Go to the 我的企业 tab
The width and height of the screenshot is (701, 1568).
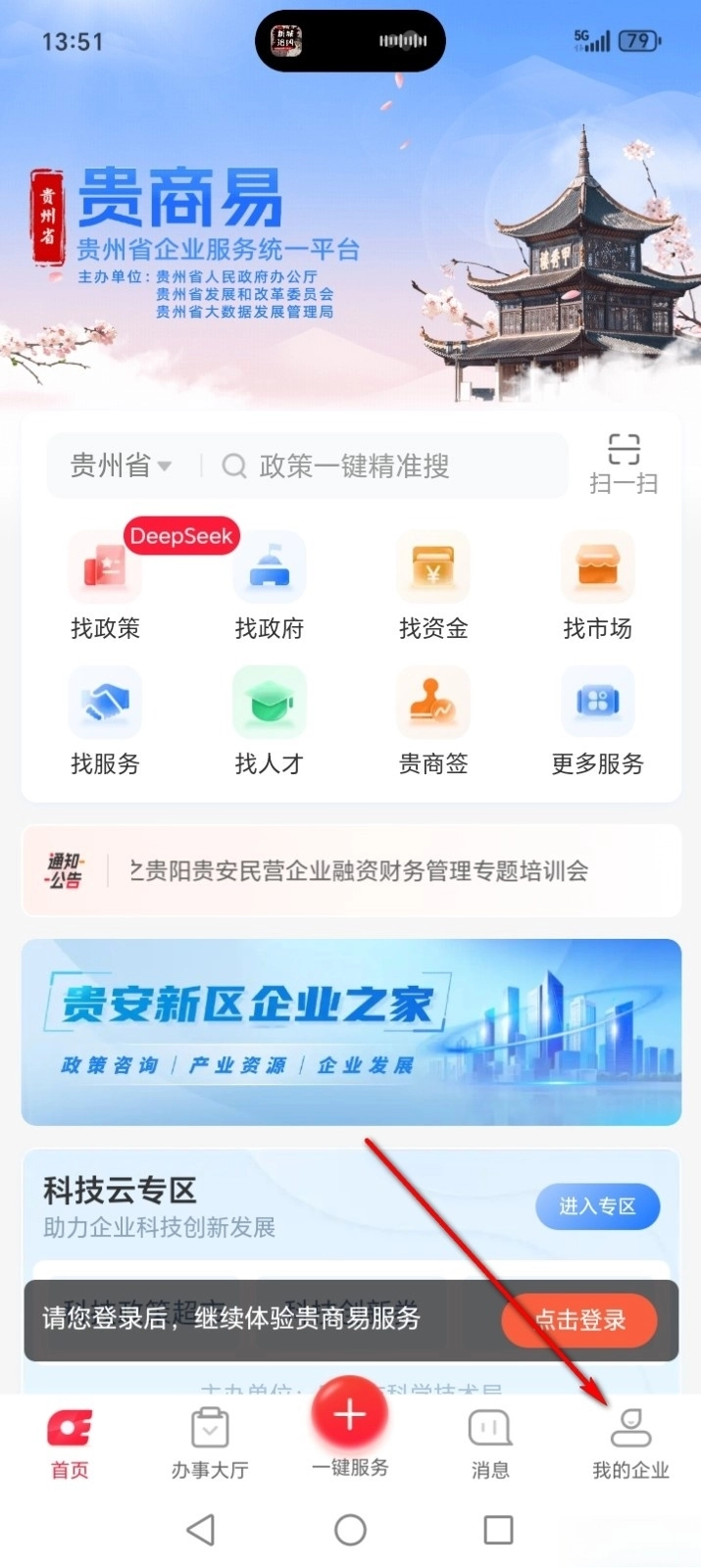(x=630, y=1443)
